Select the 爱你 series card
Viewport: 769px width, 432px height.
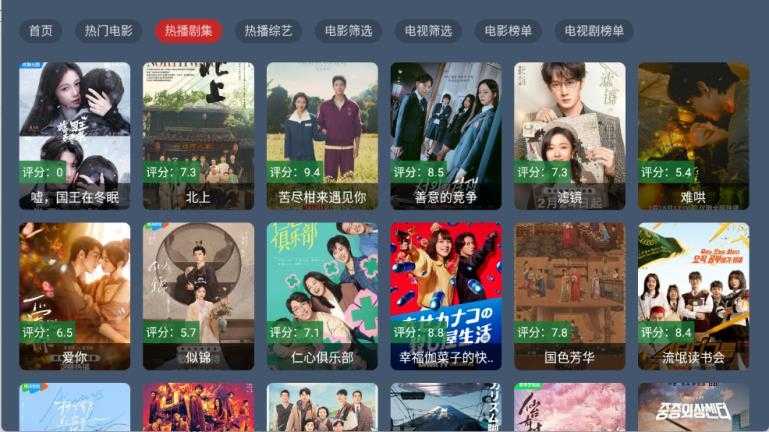[75, 295]
